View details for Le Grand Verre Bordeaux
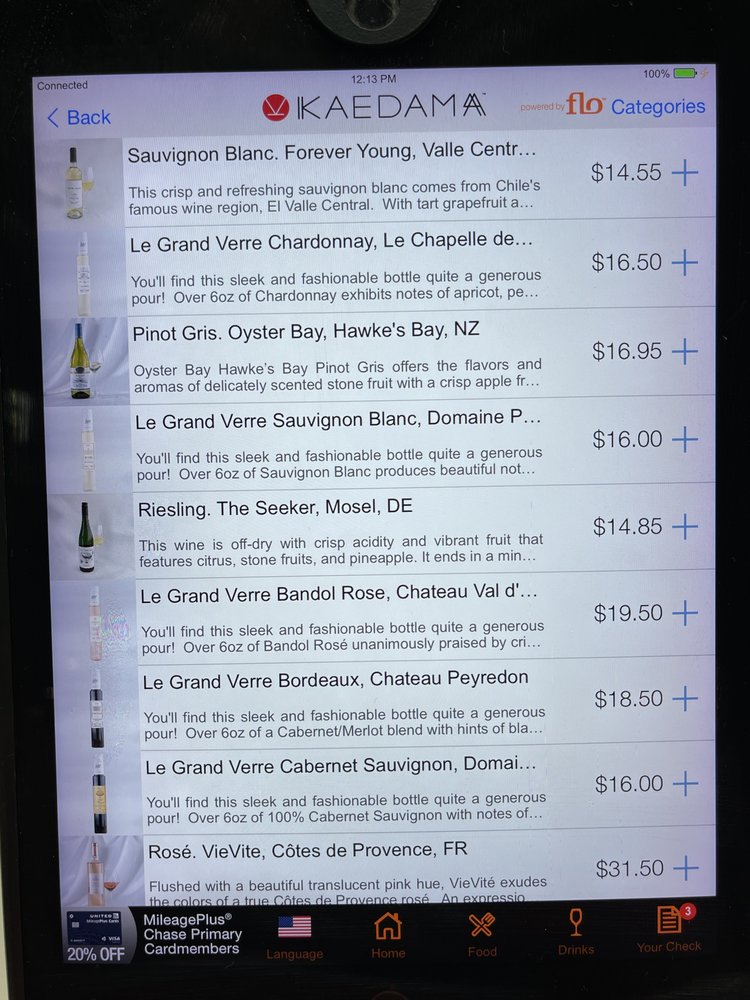Viewport: 750px width, 1000px height. click(340, 699)
